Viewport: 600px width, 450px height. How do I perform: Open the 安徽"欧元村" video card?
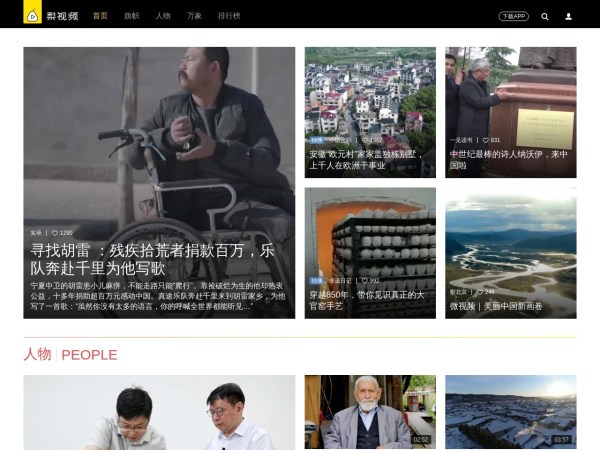click(370, 112)
